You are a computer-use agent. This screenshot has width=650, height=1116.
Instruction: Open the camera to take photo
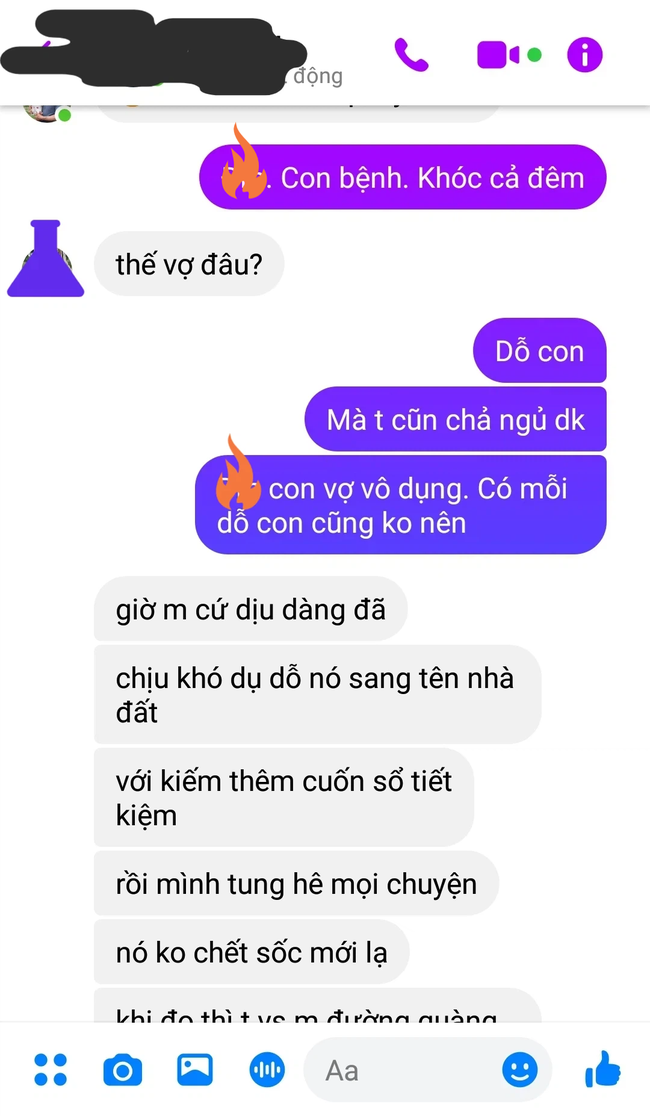pyautogui.click(x=122, y=1070)
